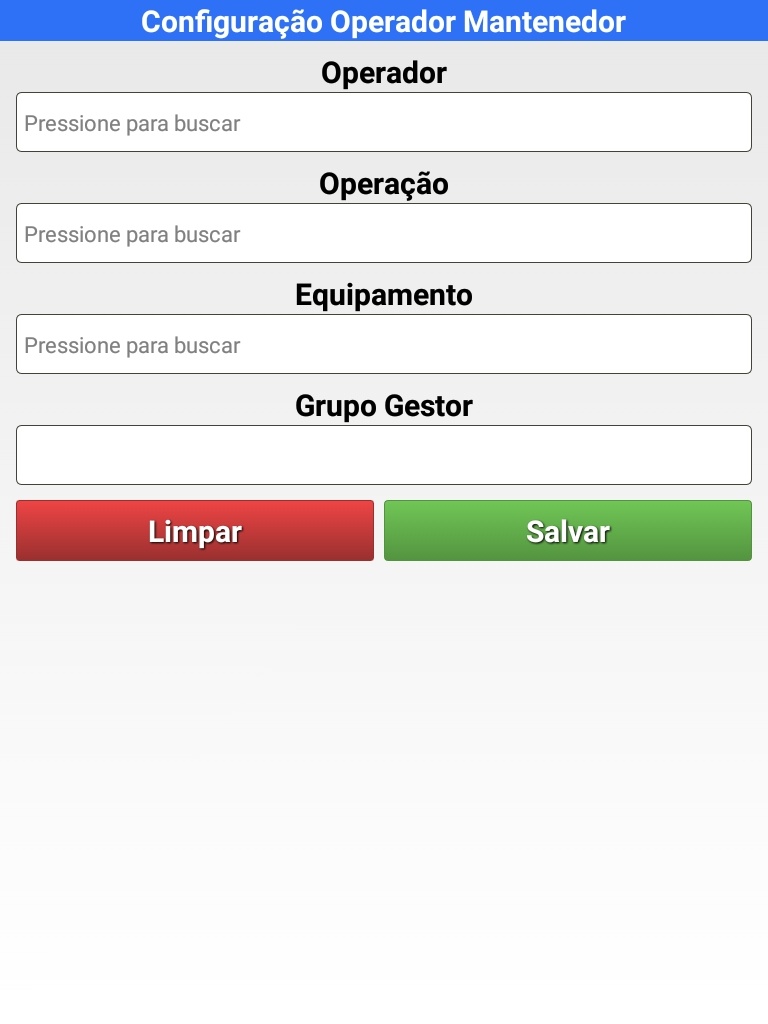
Task: Save the configuration with Salvar
Action: coord(568,531)
